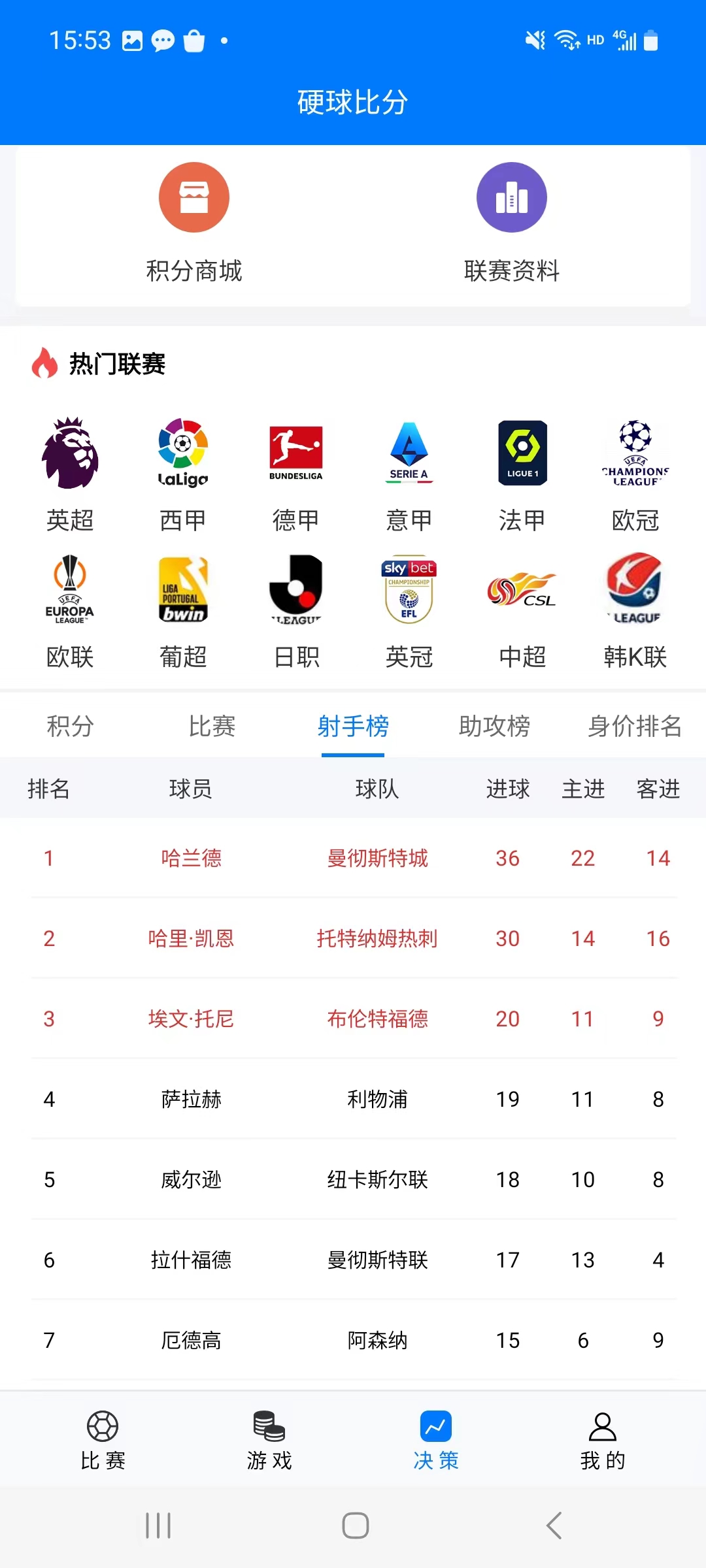Switch to the 比赛 tab under the leagues

(x=212, y=726)
